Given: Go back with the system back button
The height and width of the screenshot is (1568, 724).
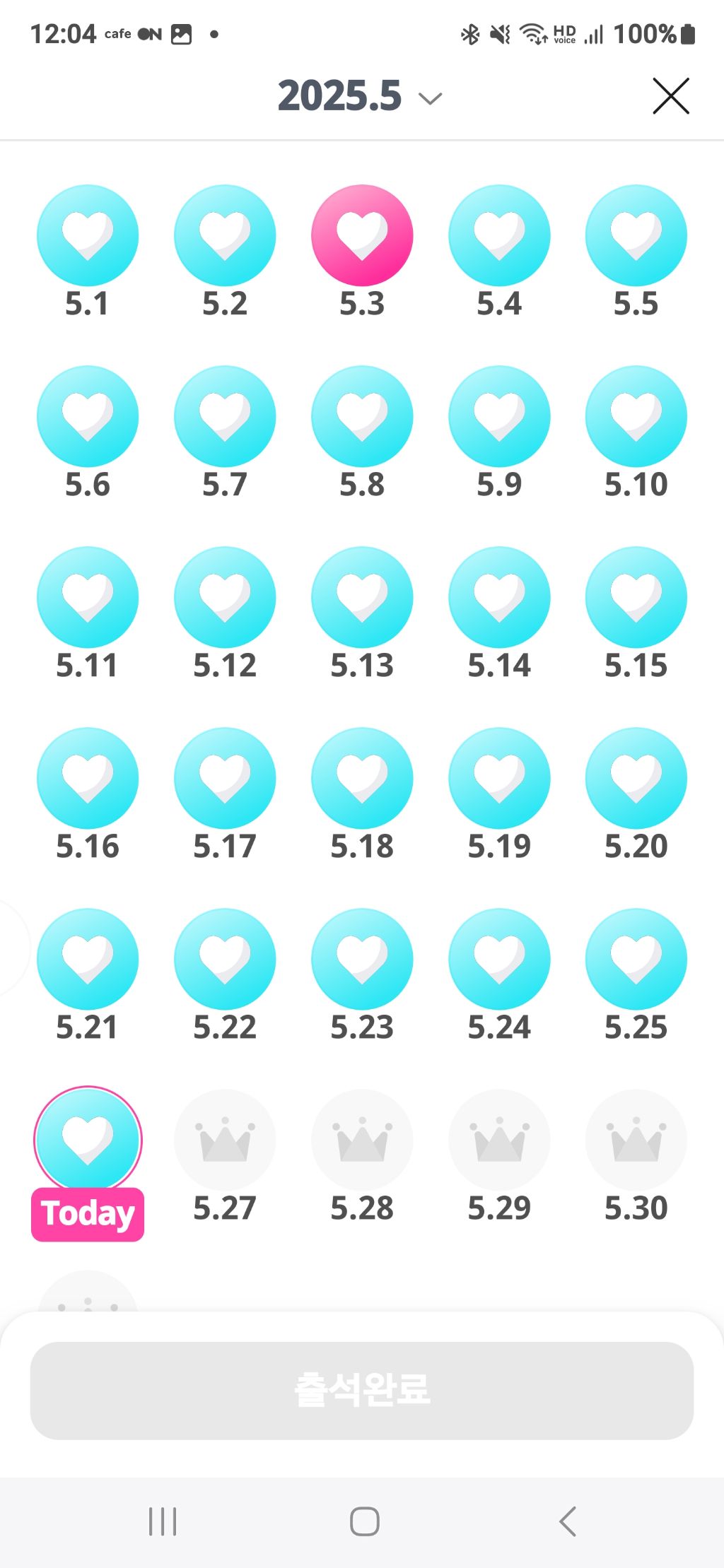Looking at the screenshot, I should (567, 1521).
